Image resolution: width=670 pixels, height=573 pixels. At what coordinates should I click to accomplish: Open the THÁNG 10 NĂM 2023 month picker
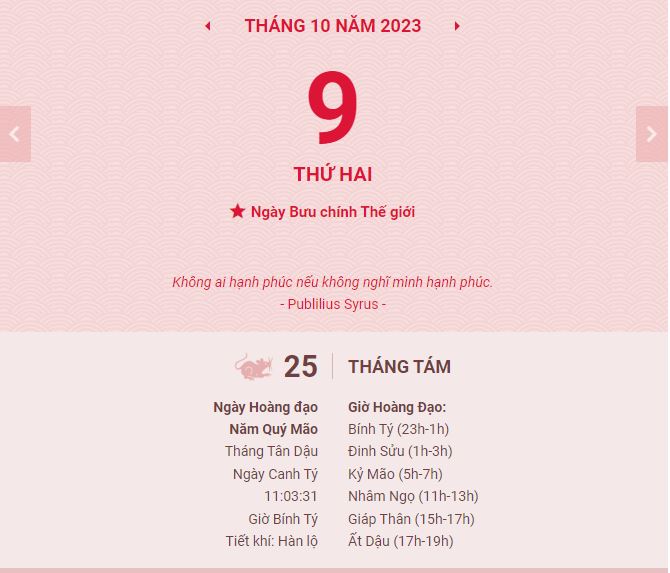(332, 26)
